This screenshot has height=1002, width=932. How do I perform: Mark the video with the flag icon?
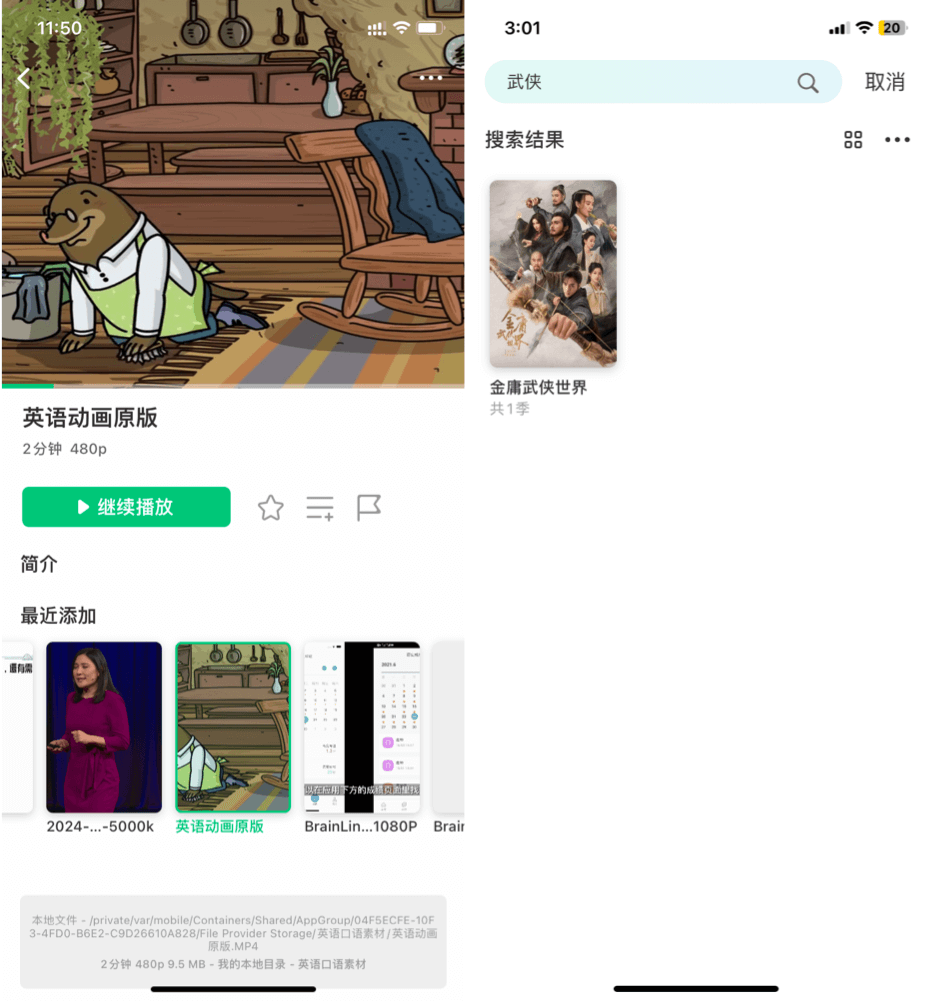[x=369, y=508]
